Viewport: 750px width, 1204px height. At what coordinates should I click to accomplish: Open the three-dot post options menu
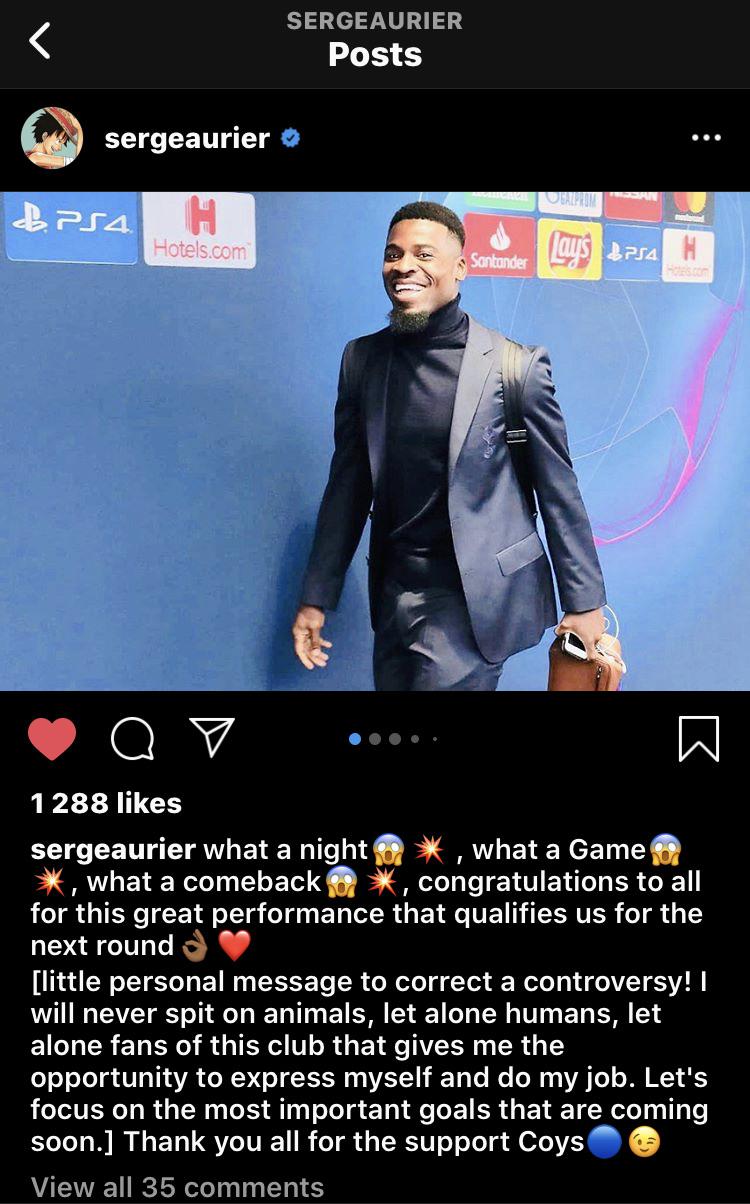tap(706, 138)
